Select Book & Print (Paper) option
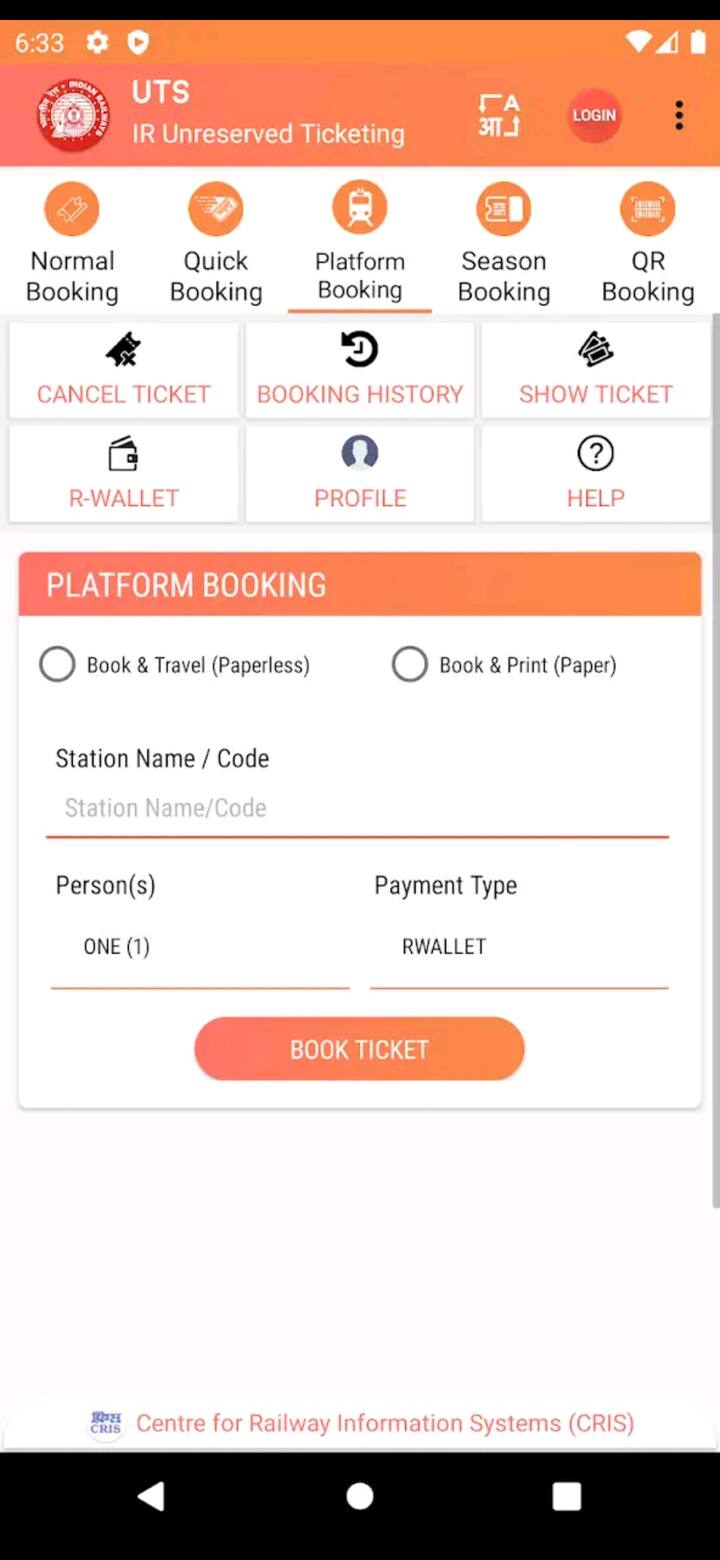Viewport: 720px width, 1560px height. (x=410, y=665)
